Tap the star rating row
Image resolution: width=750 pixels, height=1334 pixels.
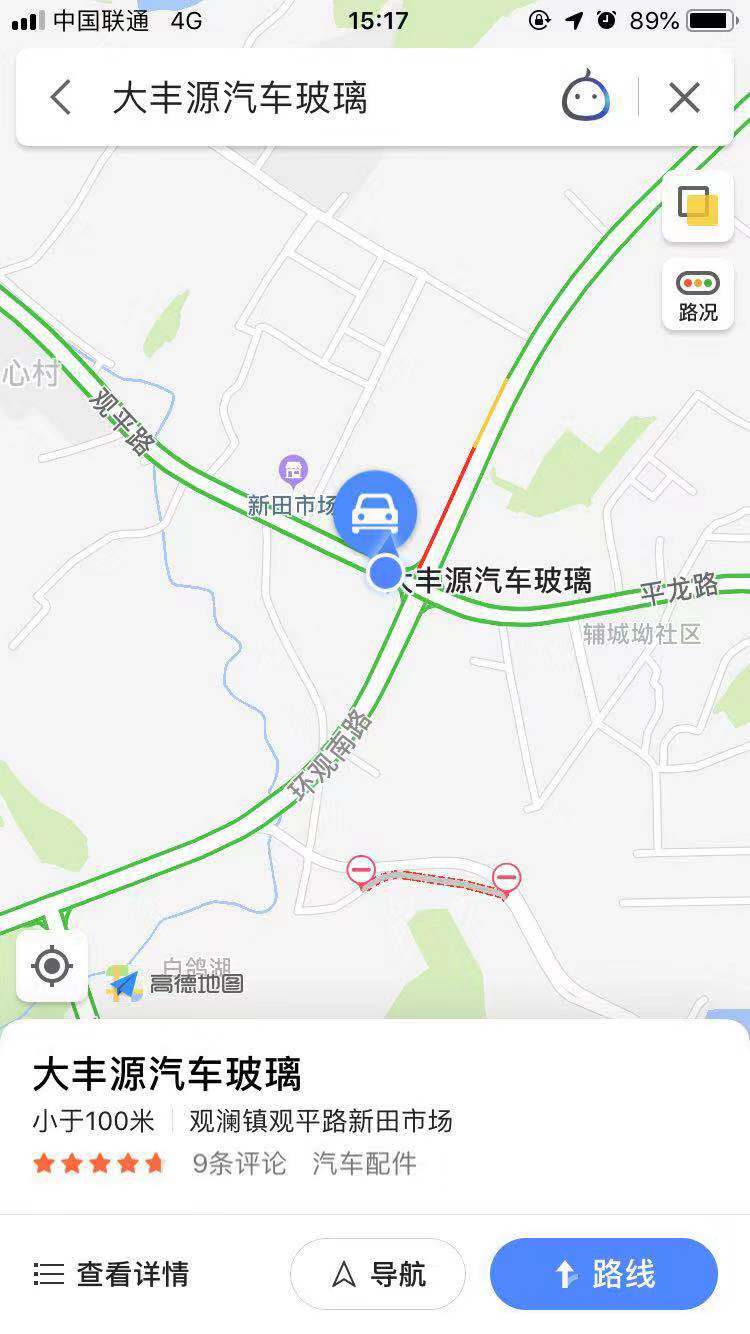pyautogui.click(x=96, y=1164)
